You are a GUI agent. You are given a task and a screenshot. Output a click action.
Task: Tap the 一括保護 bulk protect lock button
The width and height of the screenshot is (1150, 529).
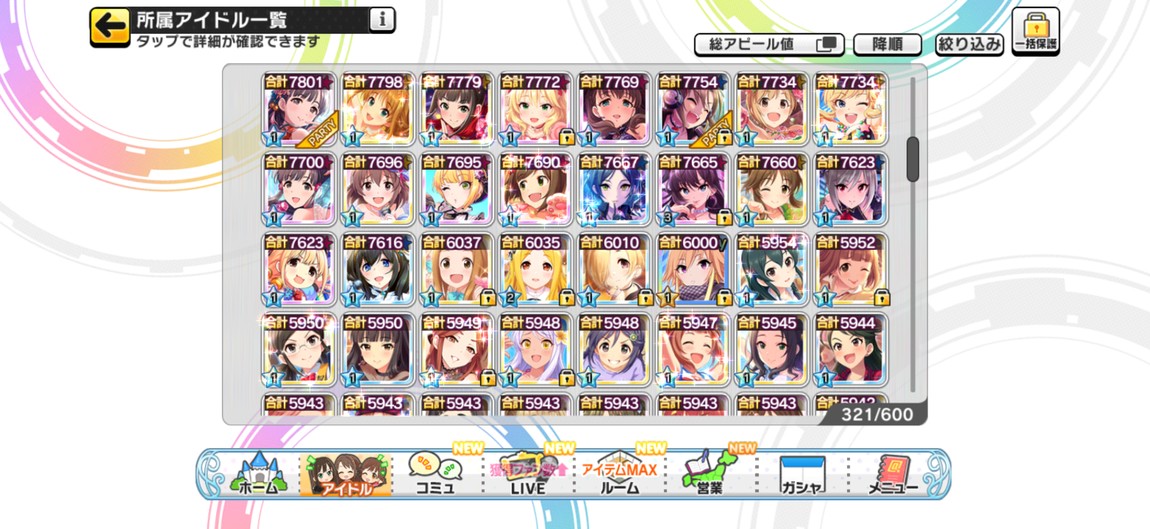tap(1035, 32)
